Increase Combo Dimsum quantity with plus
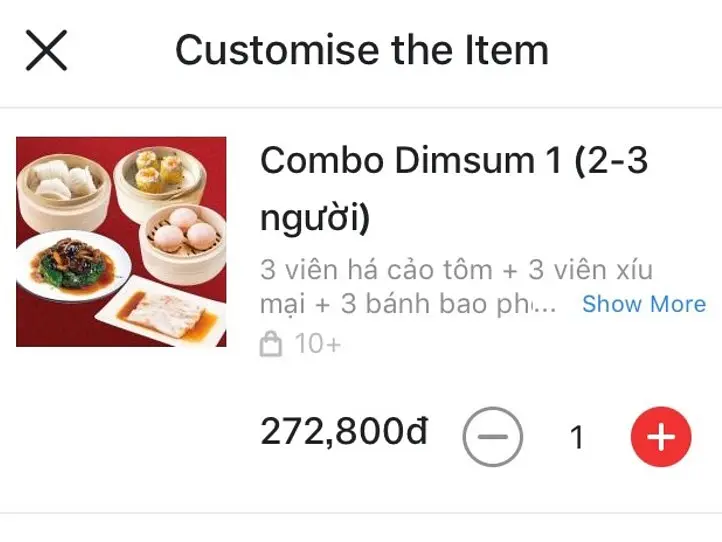The image size is (722, 542). [660, 437]
